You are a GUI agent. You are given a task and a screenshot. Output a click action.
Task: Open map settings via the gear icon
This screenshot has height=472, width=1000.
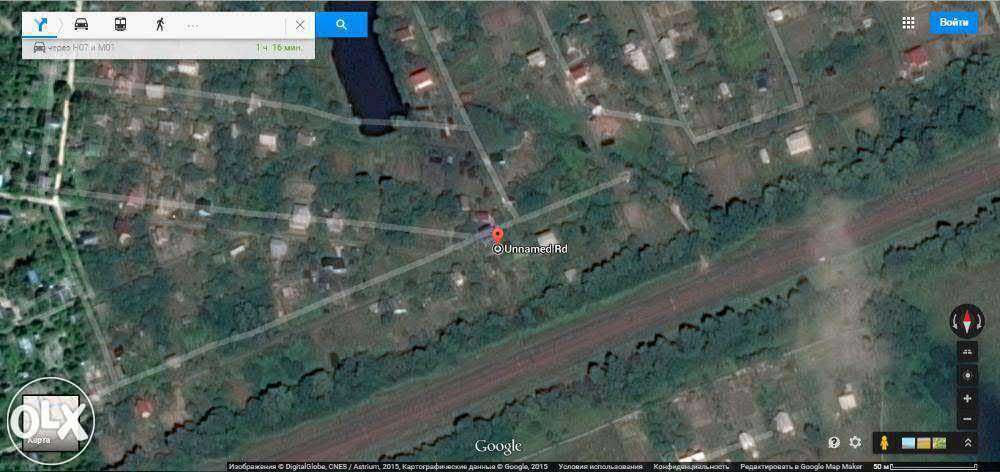pos(855,442)
